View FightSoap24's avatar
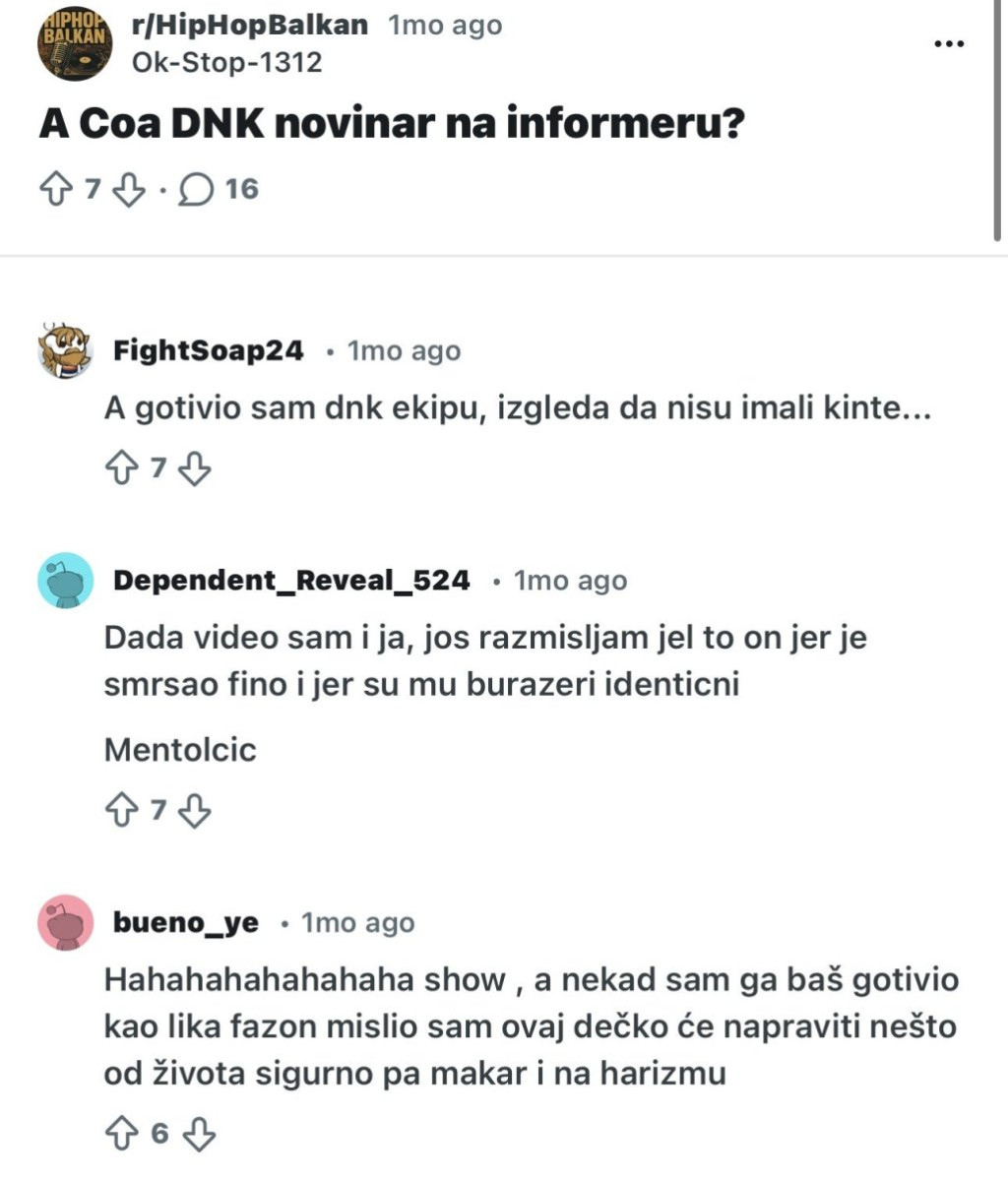This screenshot has height=1179, width=1008. point(65,350)
